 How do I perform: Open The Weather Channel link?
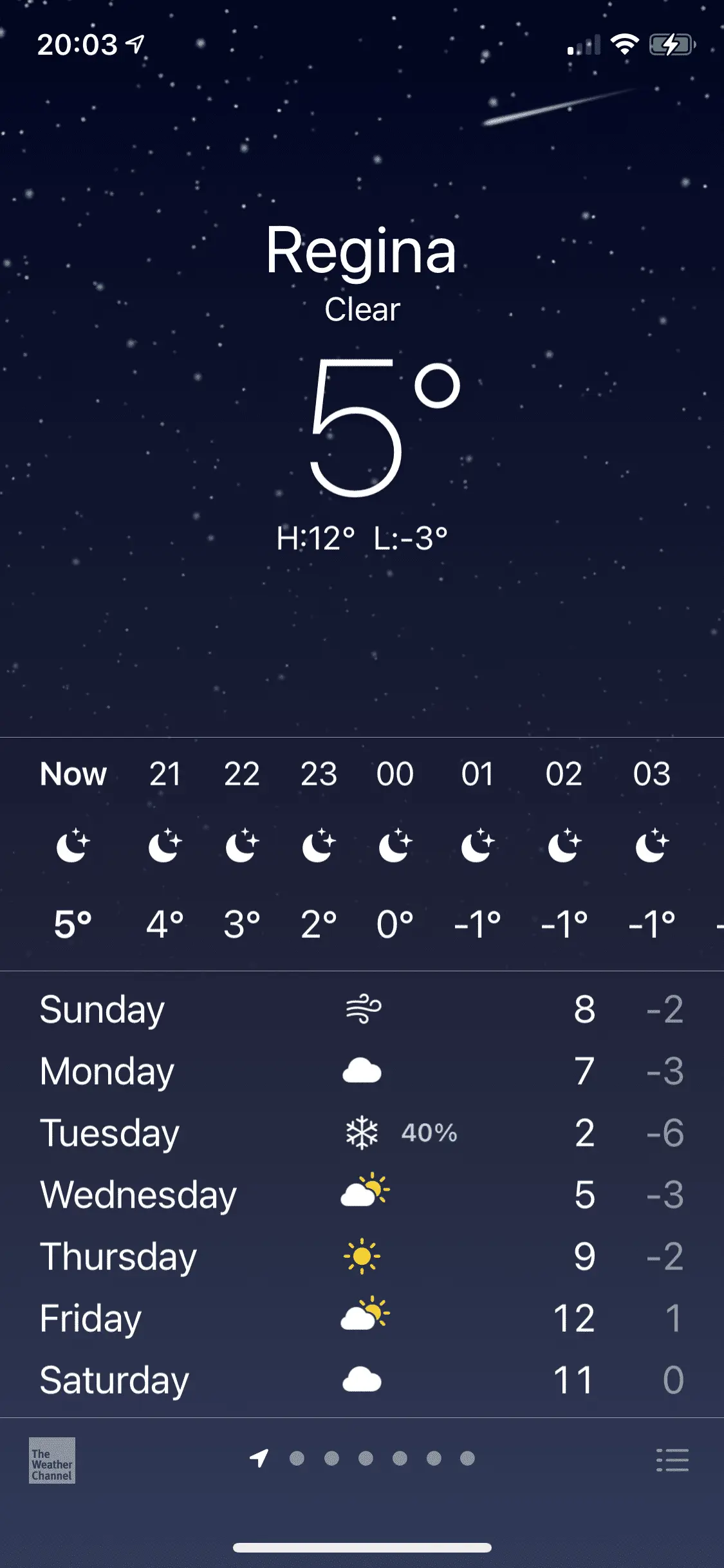[x=52, y=1460]
